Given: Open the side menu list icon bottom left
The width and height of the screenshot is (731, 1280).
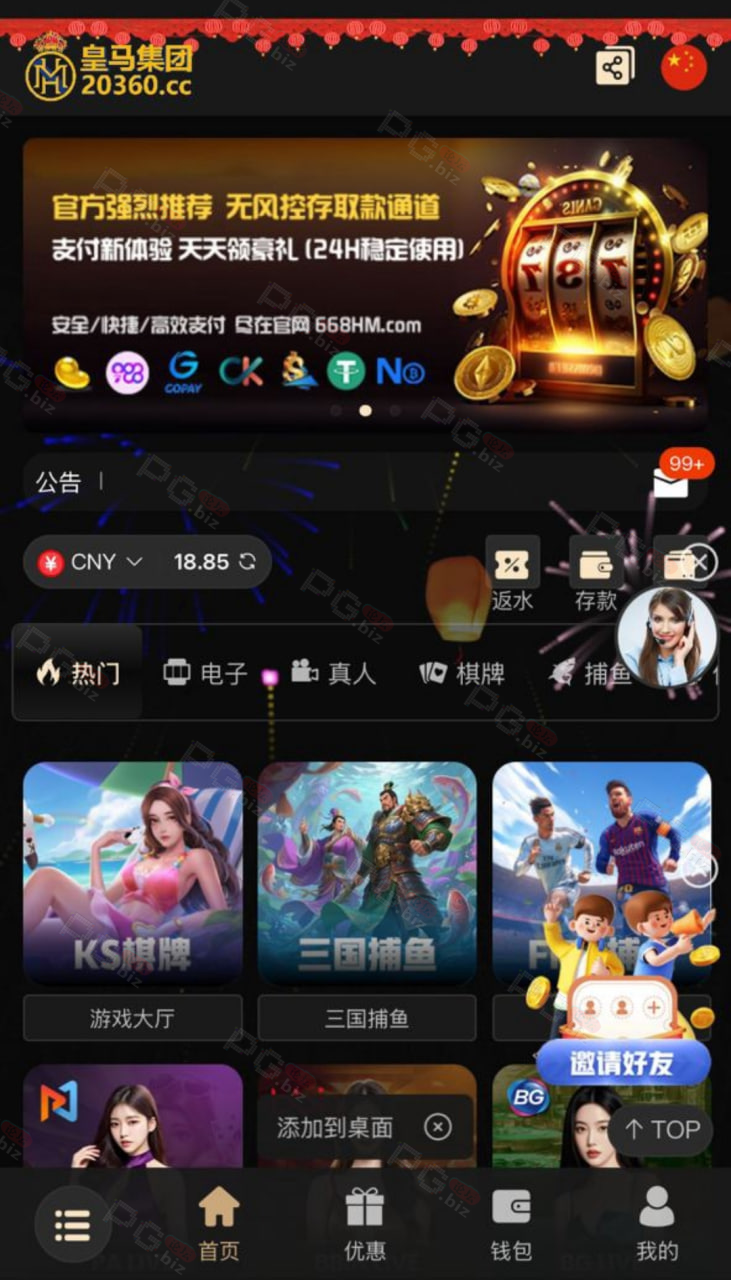Looking at the screenshot, I should point(72,1220).
